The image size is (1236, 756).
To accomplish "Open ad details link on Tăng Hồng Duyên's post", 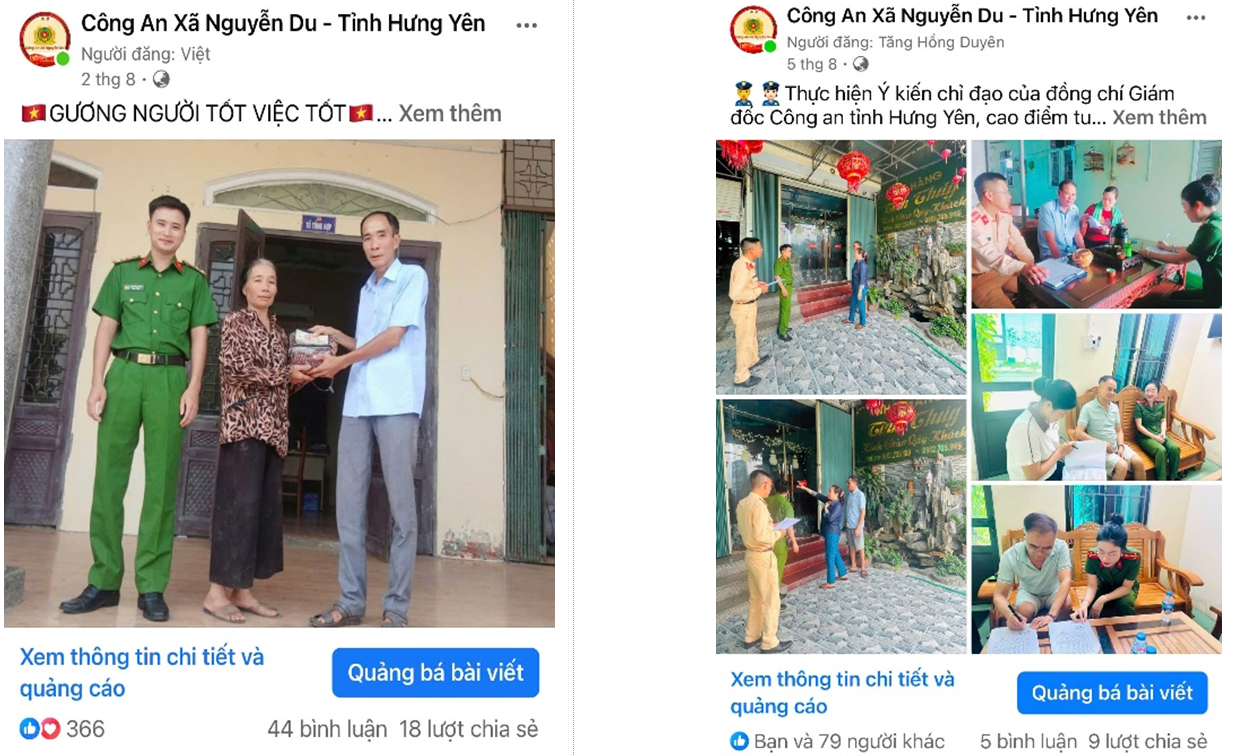I will tap(842, 692).
